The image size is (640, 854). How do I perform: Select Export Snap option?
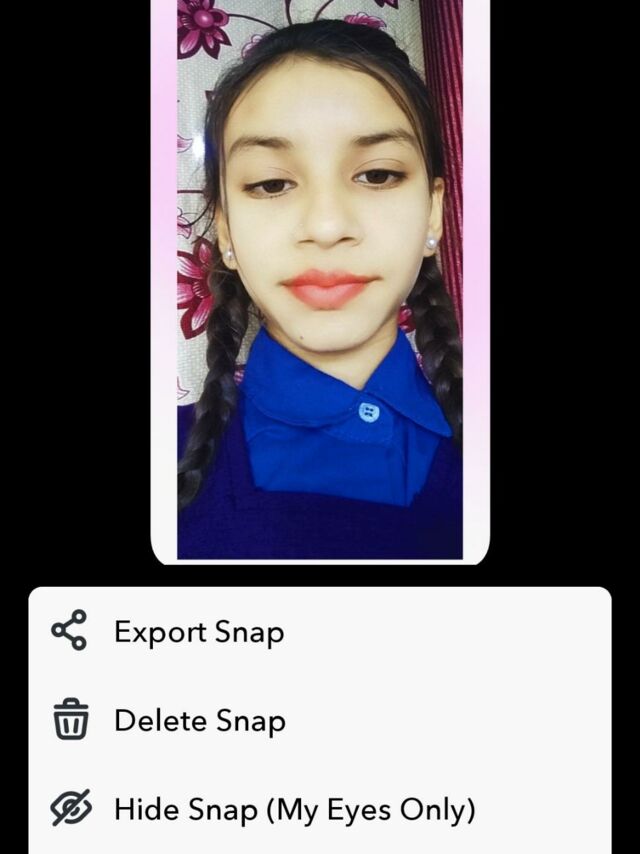198,632
